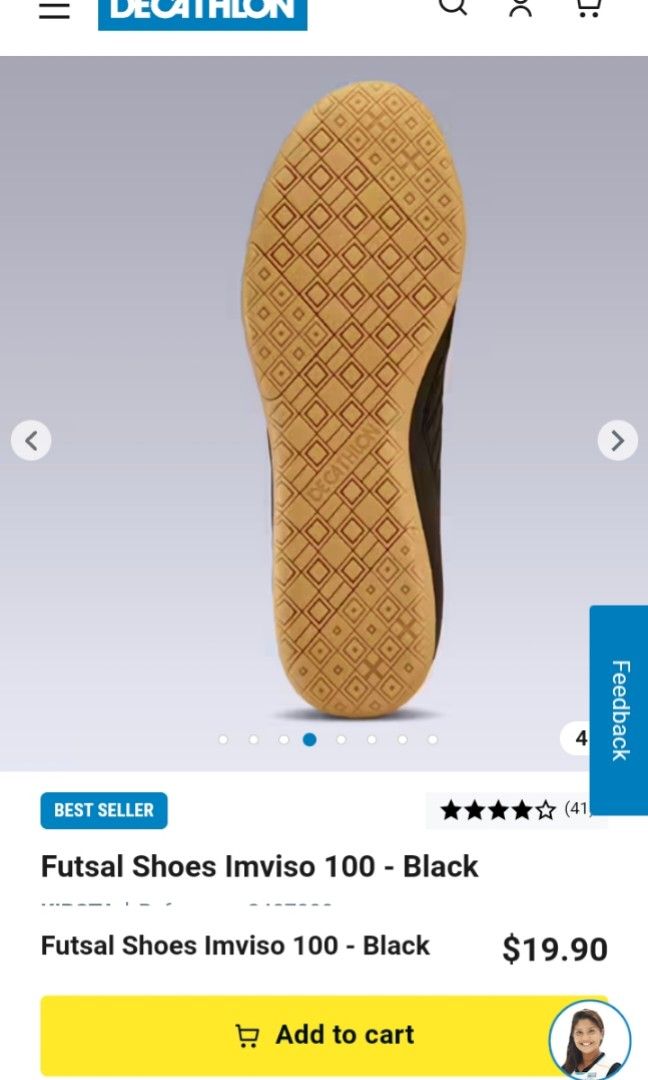Open the Feedback side tab

(x=619, y=710)
